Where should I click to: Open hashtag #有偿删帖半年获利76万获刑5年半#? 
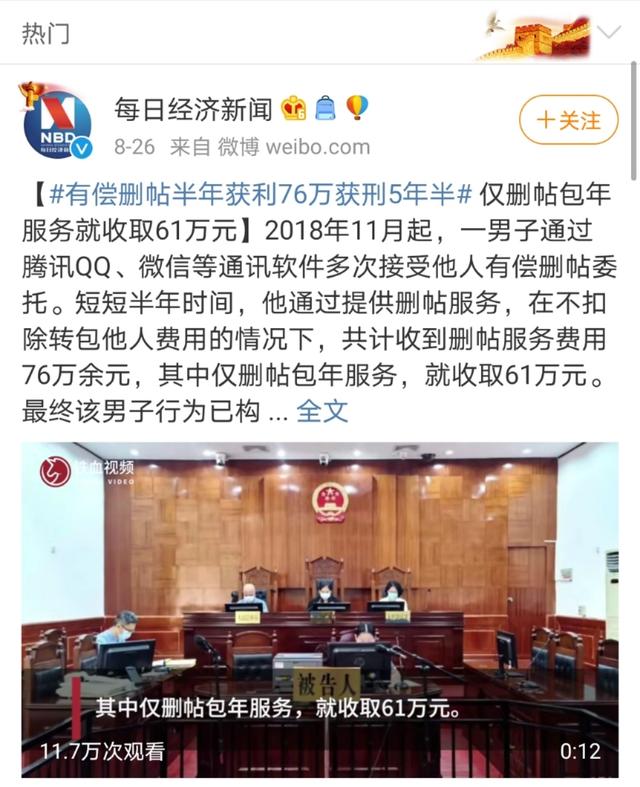[259, 194]
